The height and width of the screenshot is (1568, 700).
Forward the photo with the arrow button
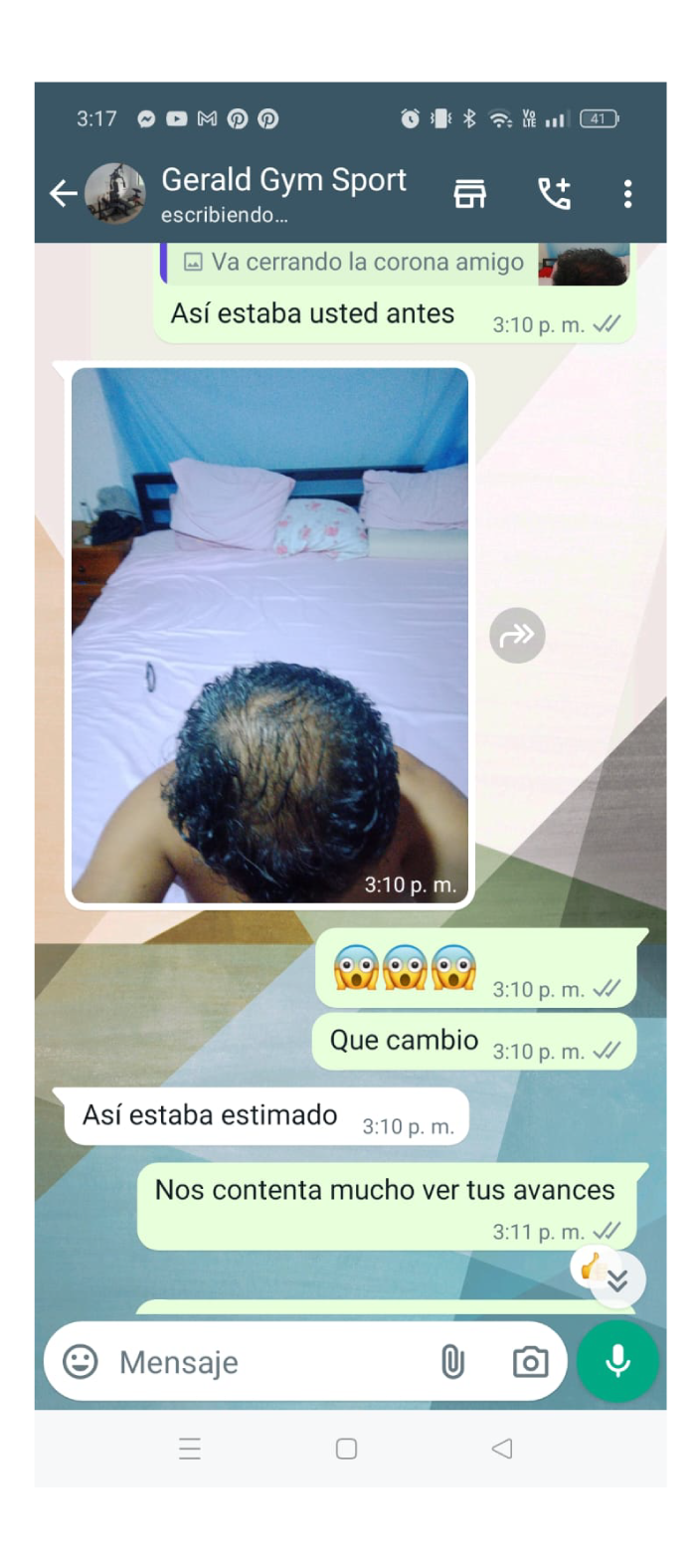pyautogui.click(x=517, y=635)
